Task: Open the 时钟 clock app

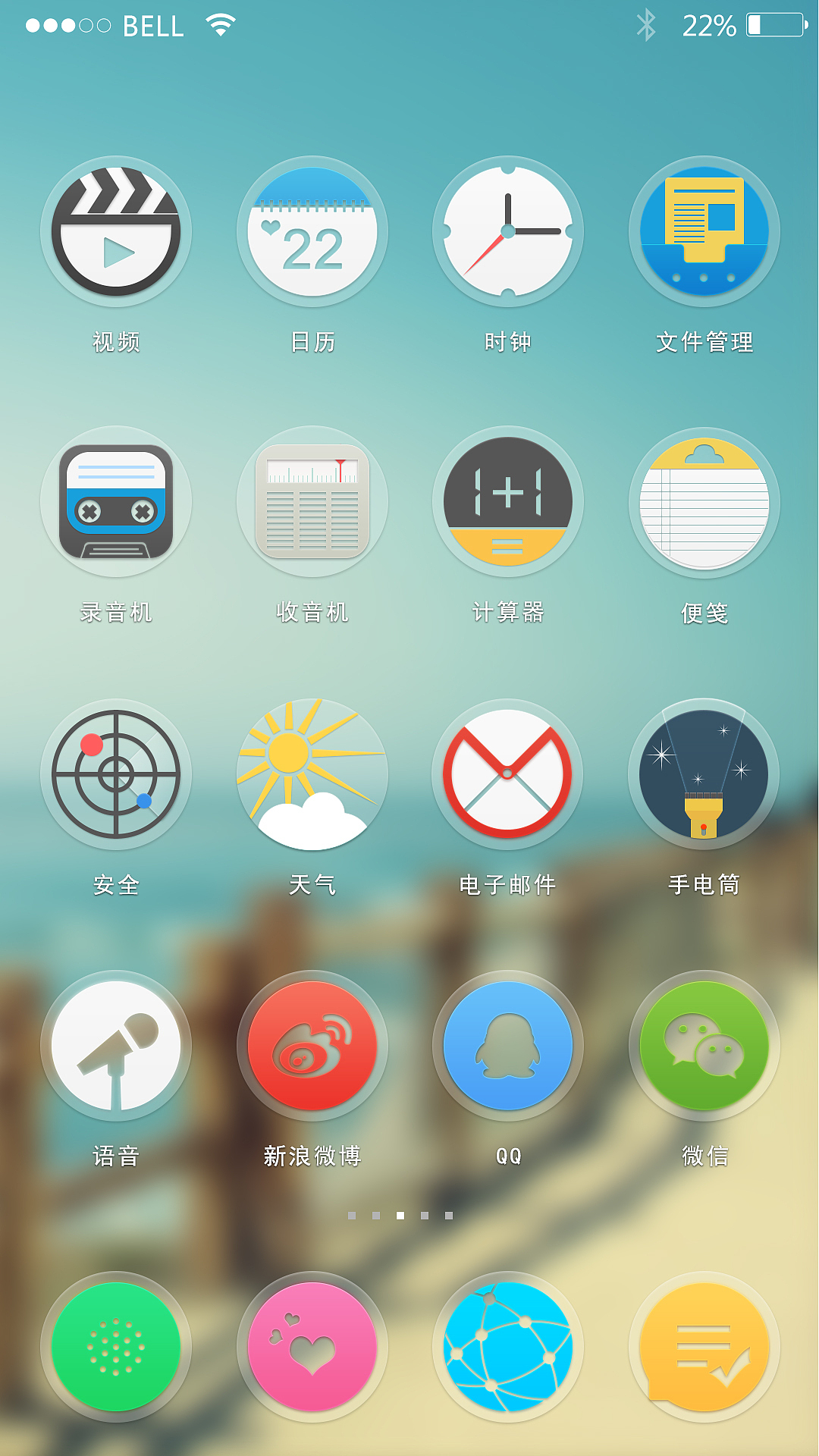Action: point(507,231)
